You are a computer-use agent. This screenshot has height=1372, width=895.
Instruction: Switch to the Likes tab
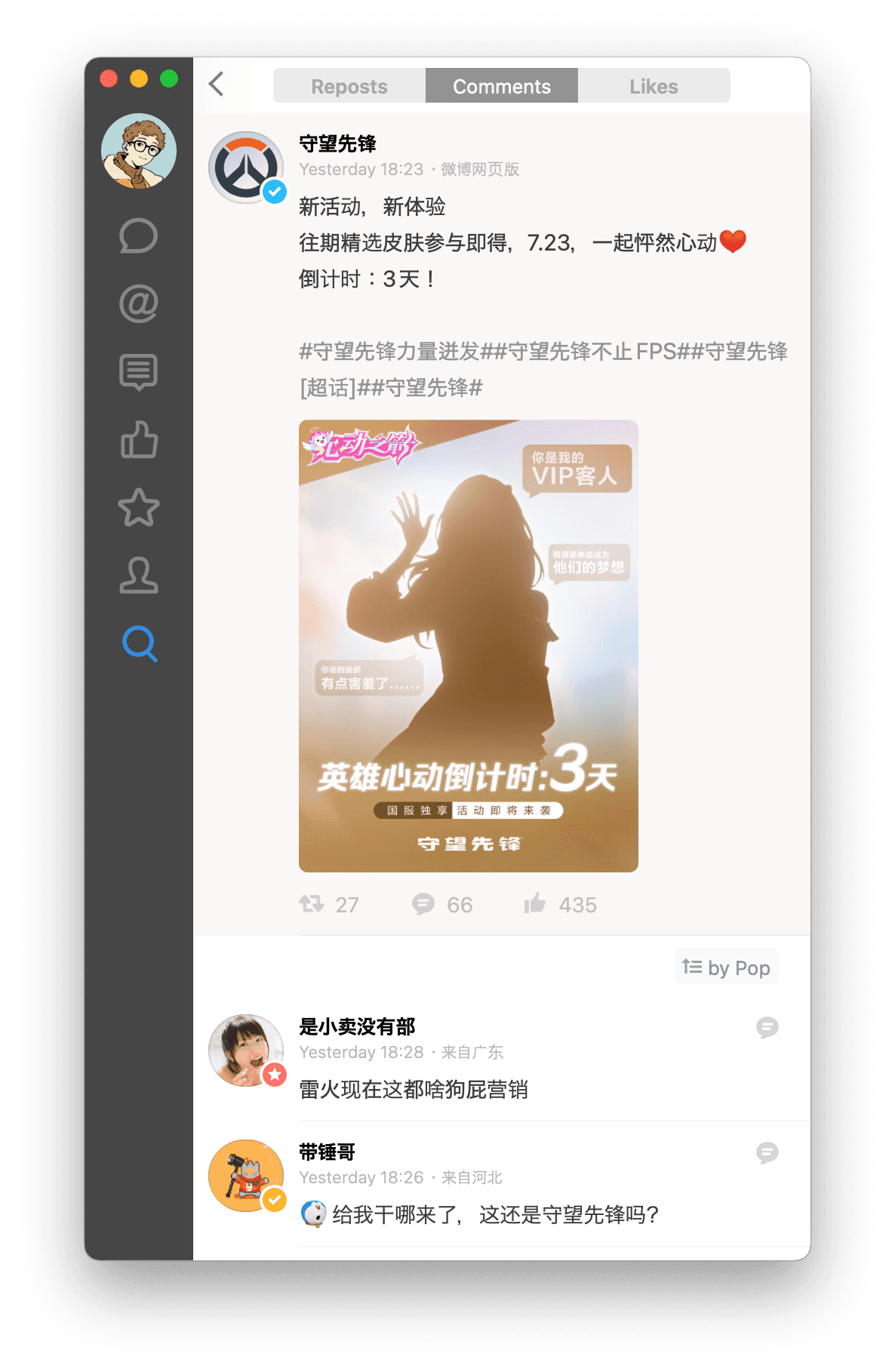(654, 86)
